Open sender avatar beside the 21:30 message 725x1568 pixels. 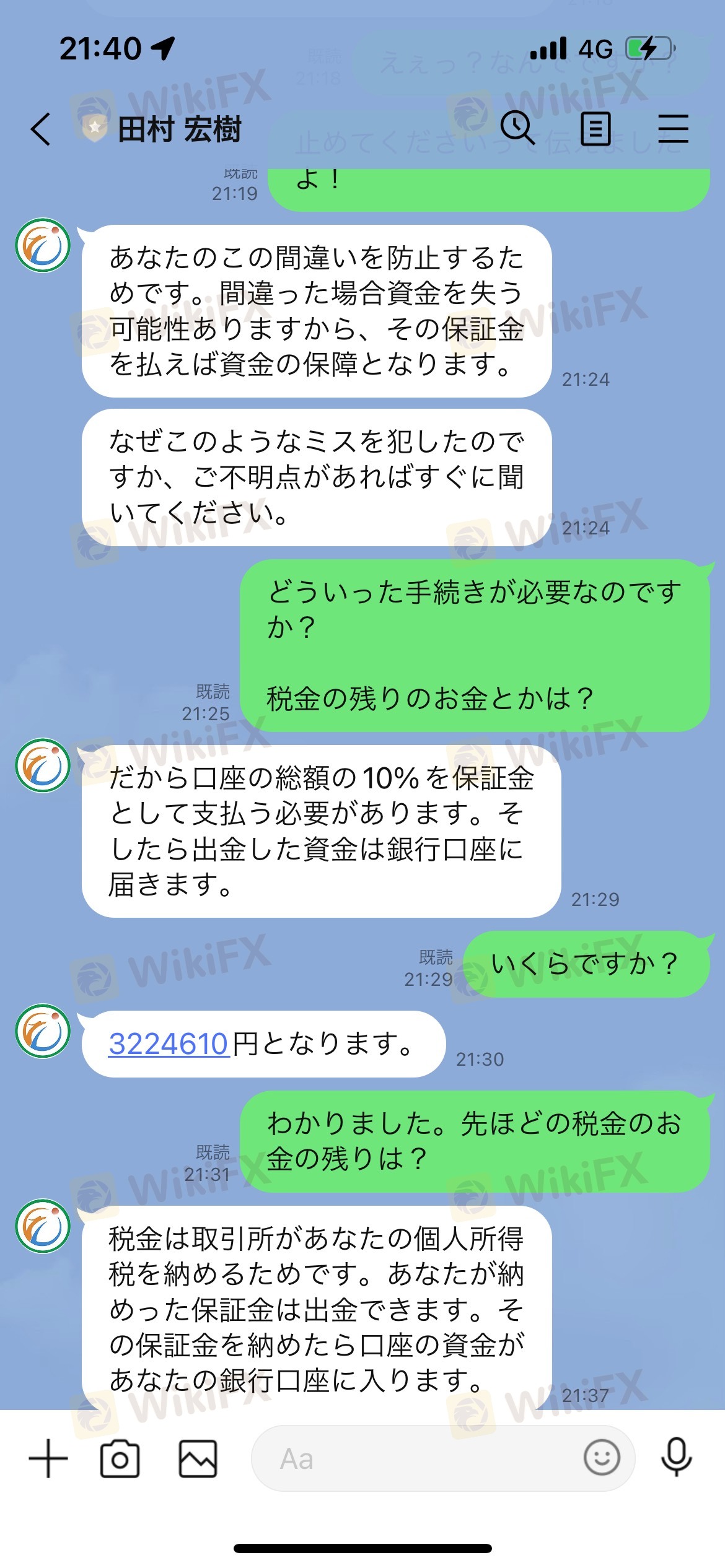[x=43, y=1031]
